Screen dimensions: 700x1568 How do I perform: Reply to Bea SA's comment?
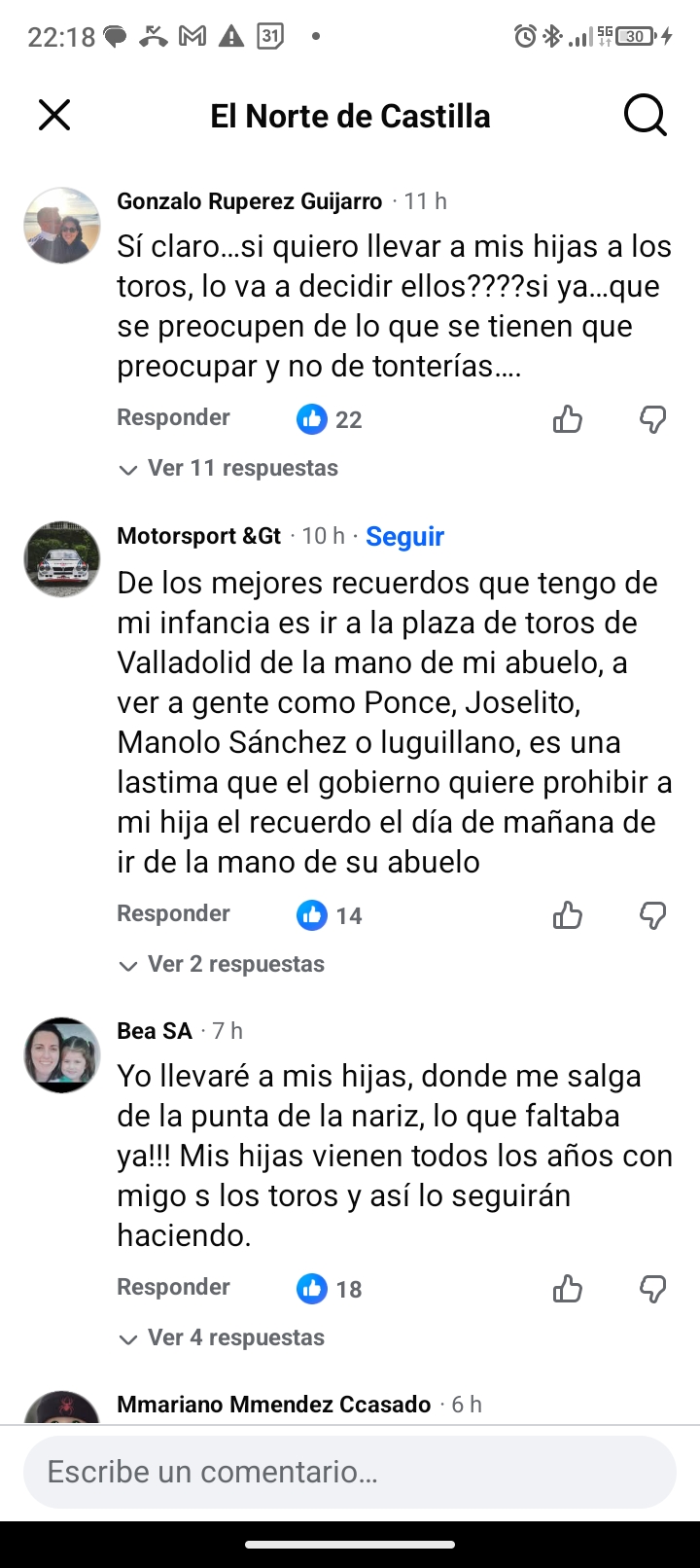pyautogui.click(x=173, y=1288)
